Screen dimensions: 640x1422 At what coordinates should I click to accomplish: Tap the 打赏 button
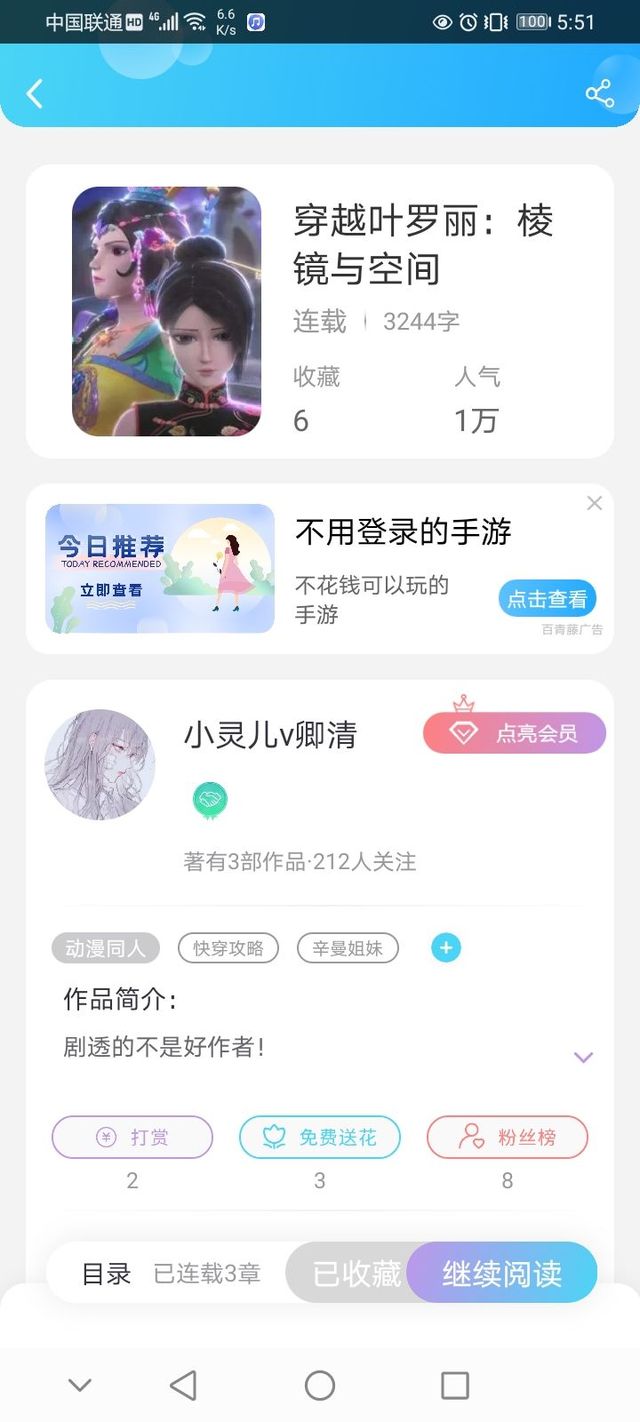(132, 1137)
